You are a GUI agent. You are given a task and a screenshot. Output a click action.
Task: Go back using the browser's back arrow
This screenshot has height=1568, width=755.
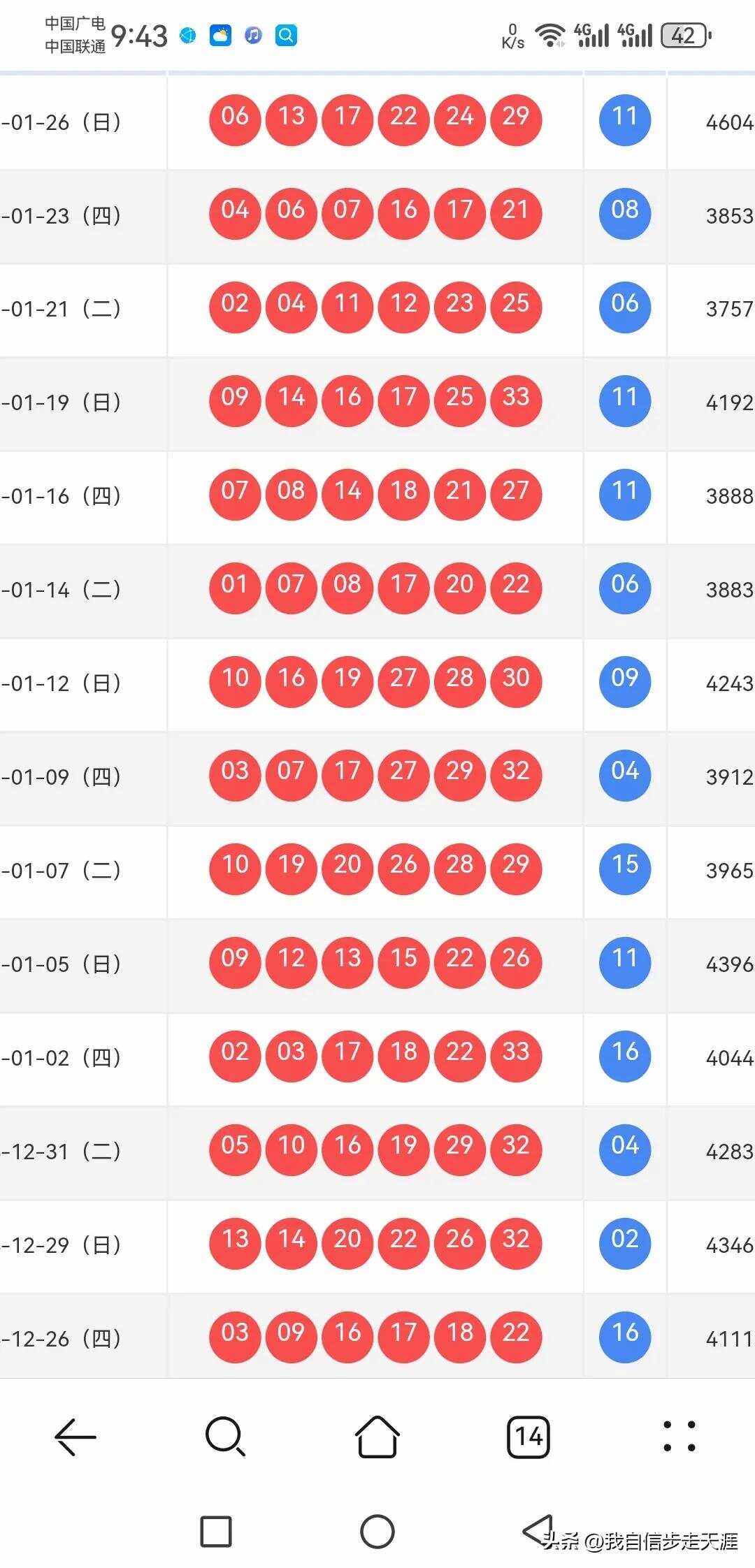pyautogui.click(x=75, y=1437)
